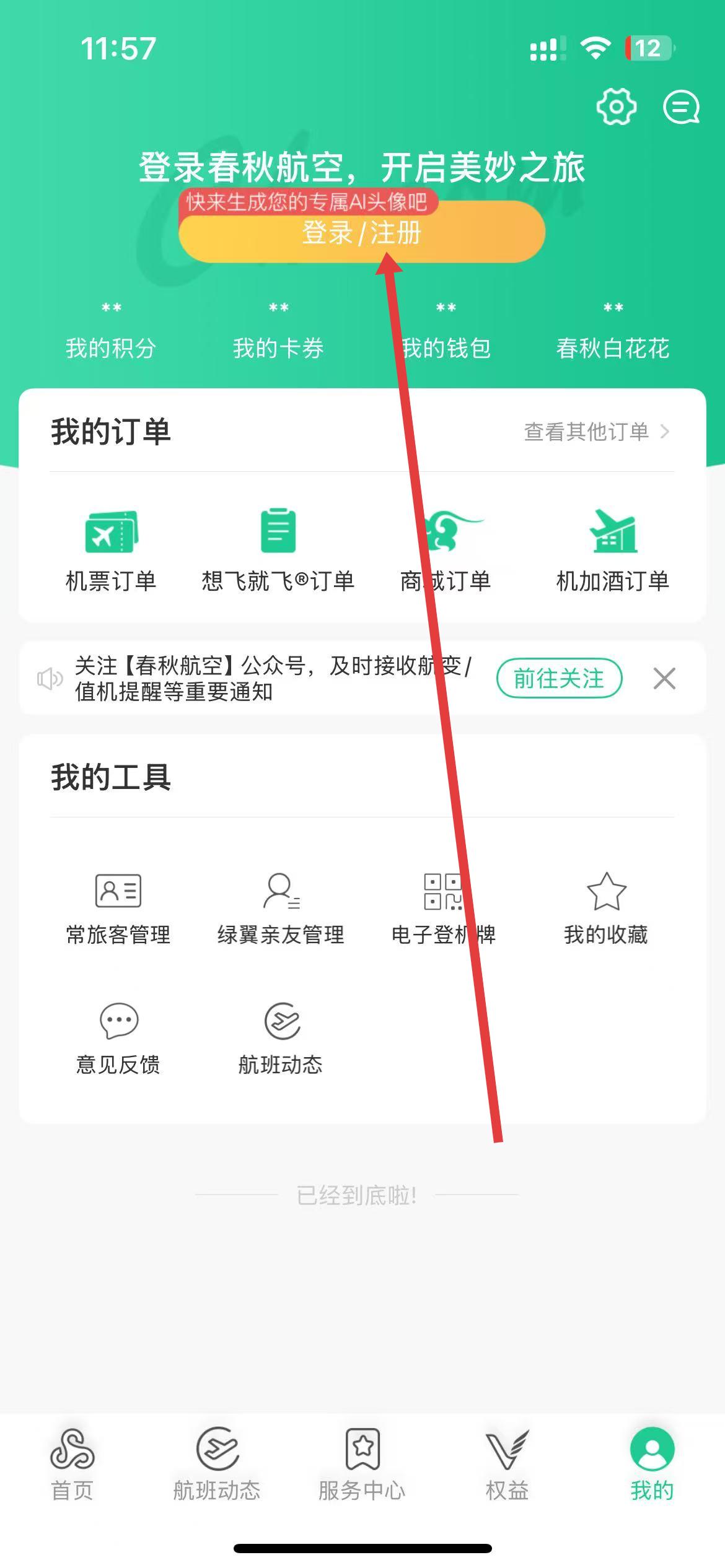Screen dimensions: 725x1568
Task: Open 绿翼亲友管理 tool
Action: point(281,908)
